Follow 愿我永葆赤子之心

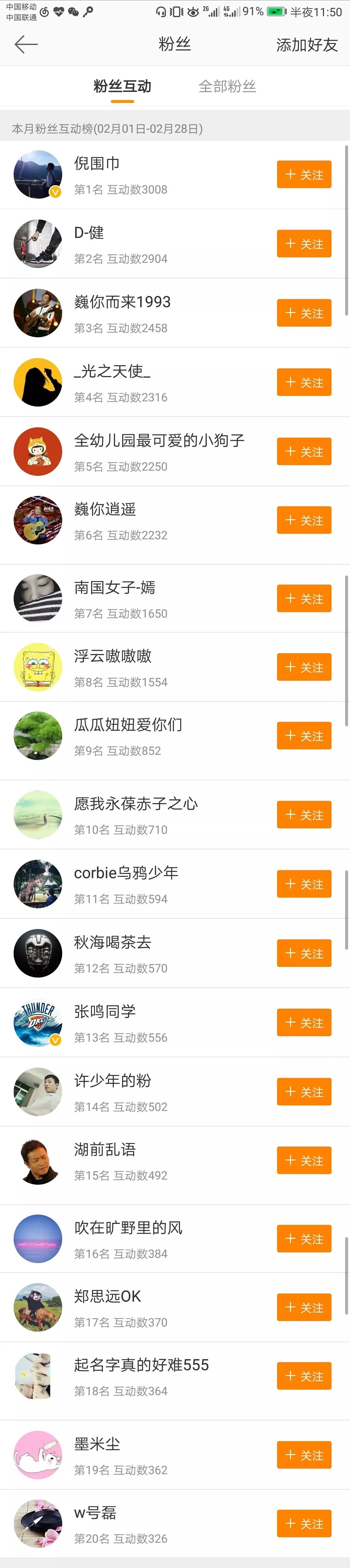click(304, 814)
